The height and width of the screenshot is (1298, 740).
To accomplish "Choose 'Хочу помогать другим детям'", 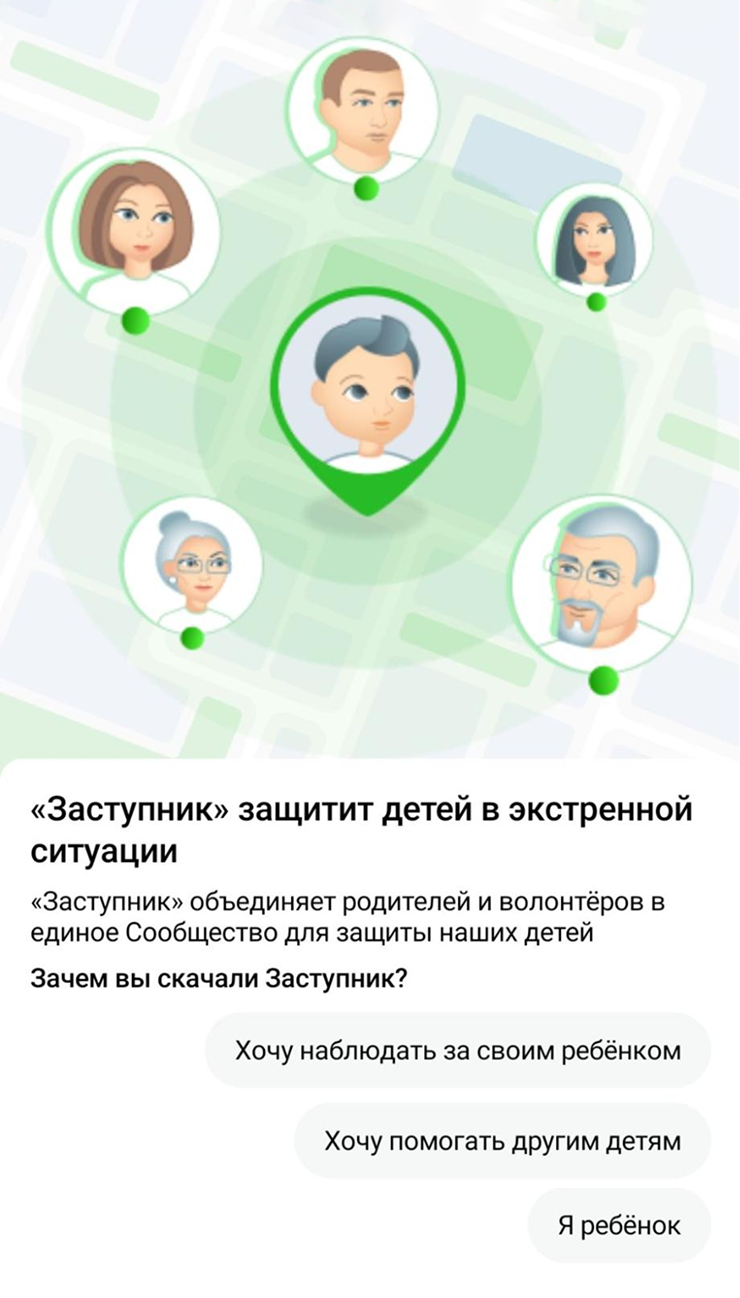I will [x=502, y=1141].
